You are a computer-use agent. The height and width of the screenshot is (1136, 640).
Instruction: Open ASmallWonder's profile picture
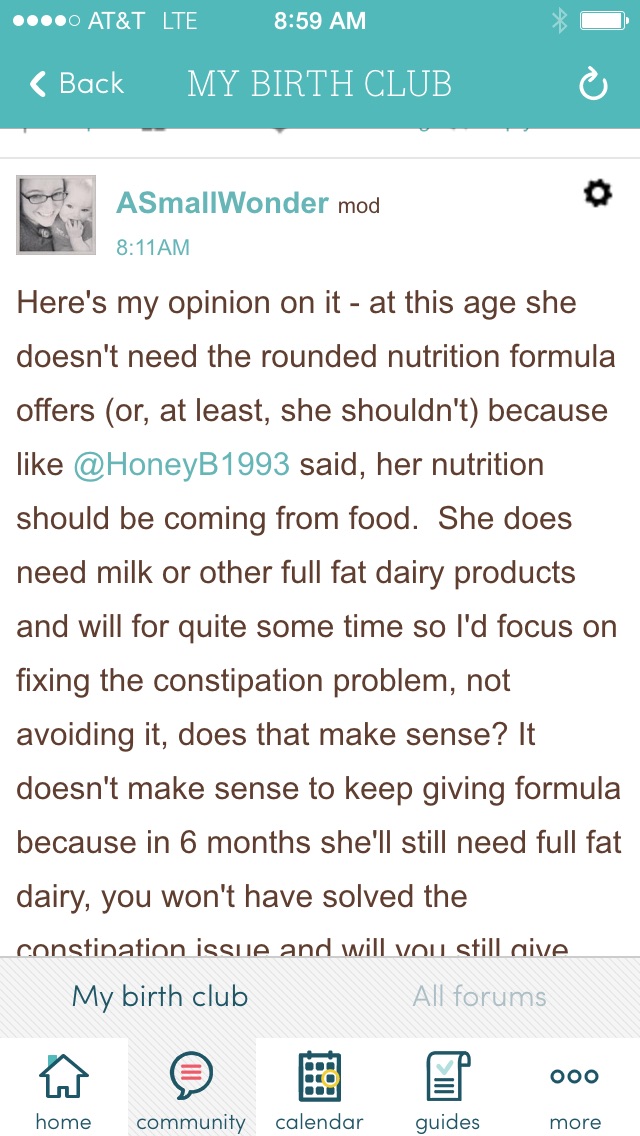[x=56, y=214]
